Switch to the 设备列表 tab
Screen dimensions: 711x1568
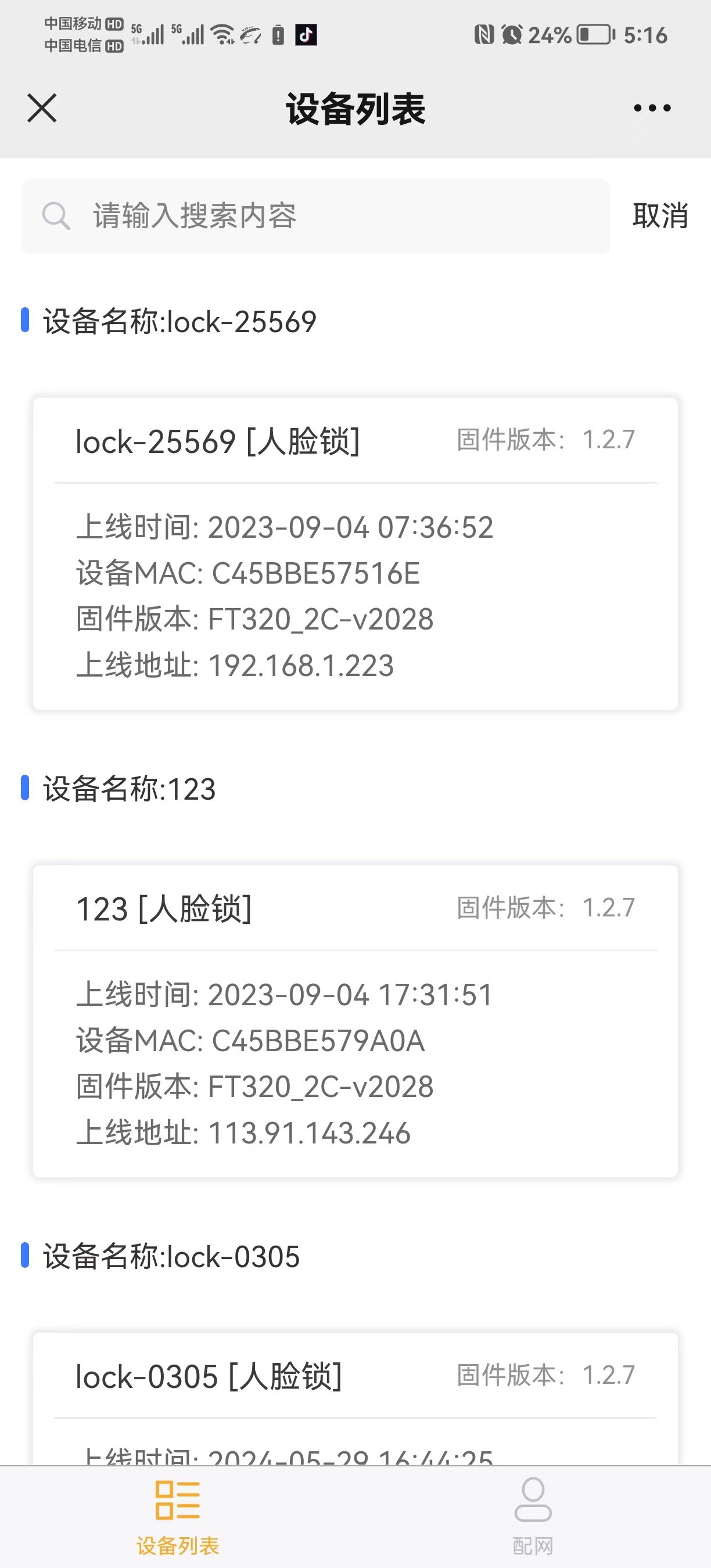[177, 1517]
